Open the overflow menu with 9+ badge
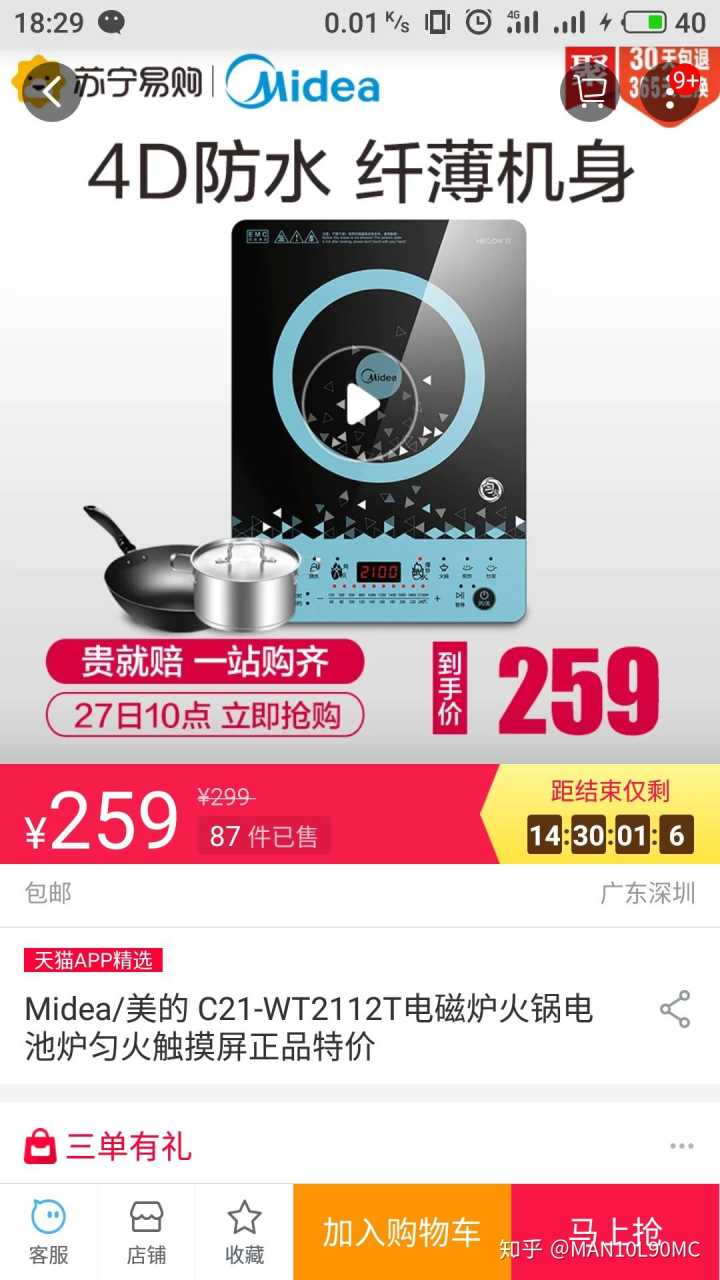720x1280 pixels. (672, 91)
